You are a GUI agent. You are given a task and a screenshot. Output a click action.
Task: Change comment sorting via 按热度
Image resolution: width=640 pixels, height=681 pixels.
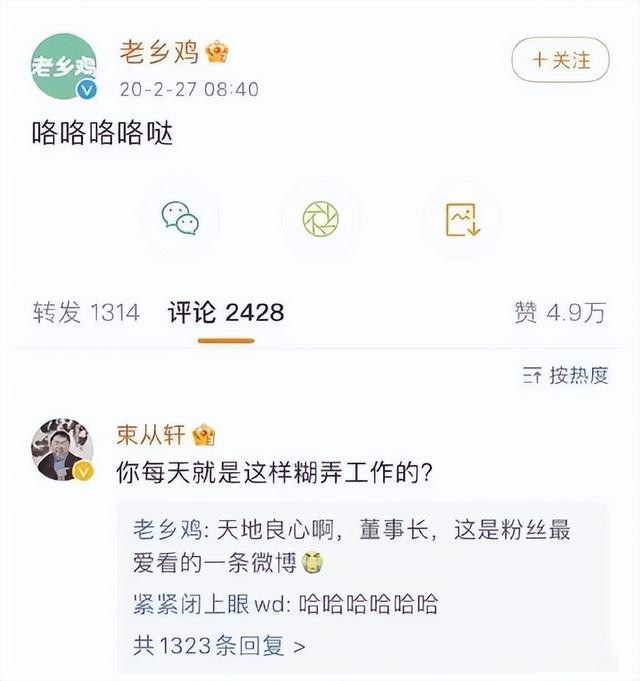[x=565, y=375]
